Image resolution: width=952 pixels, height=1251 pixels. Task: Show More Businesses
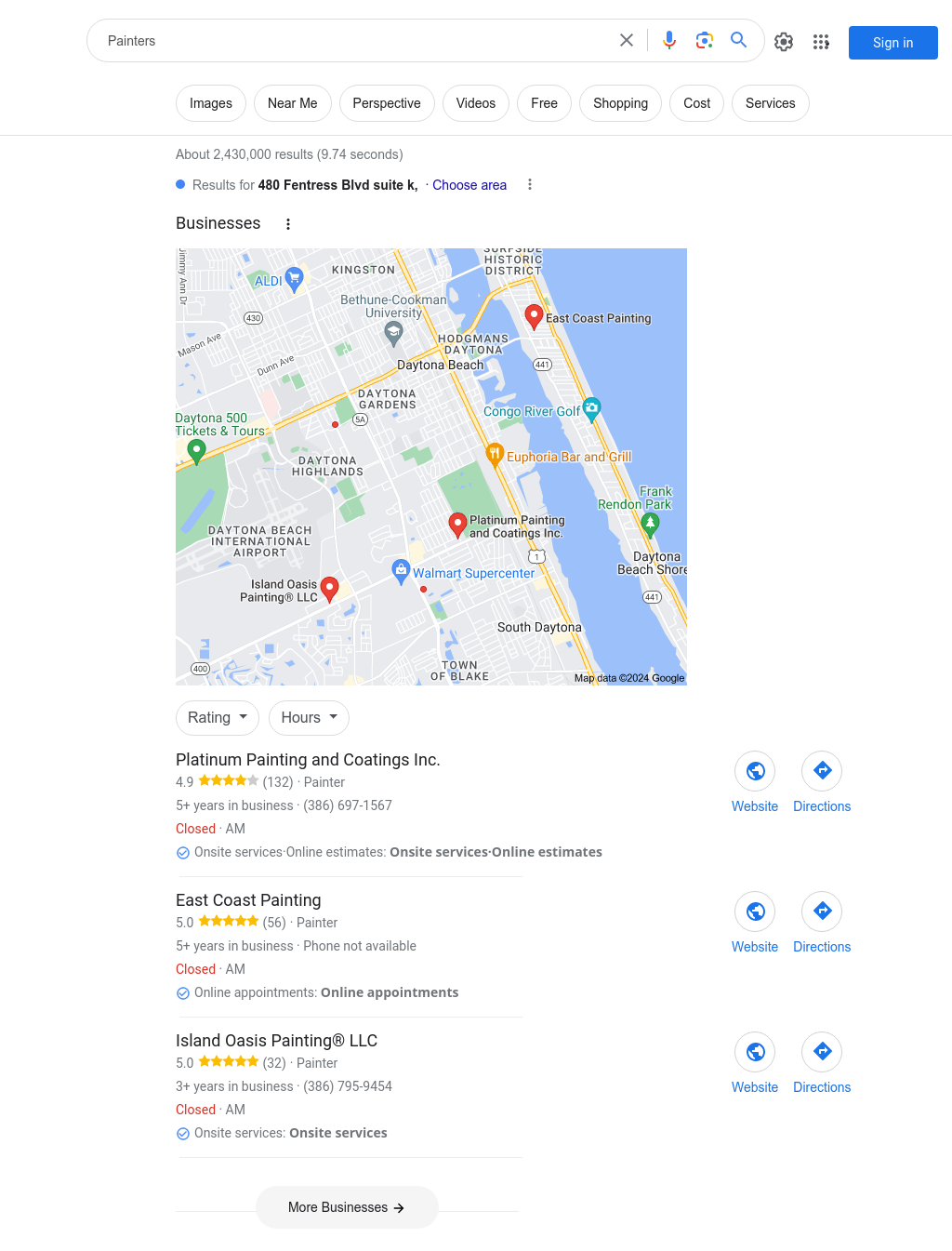347,1207
